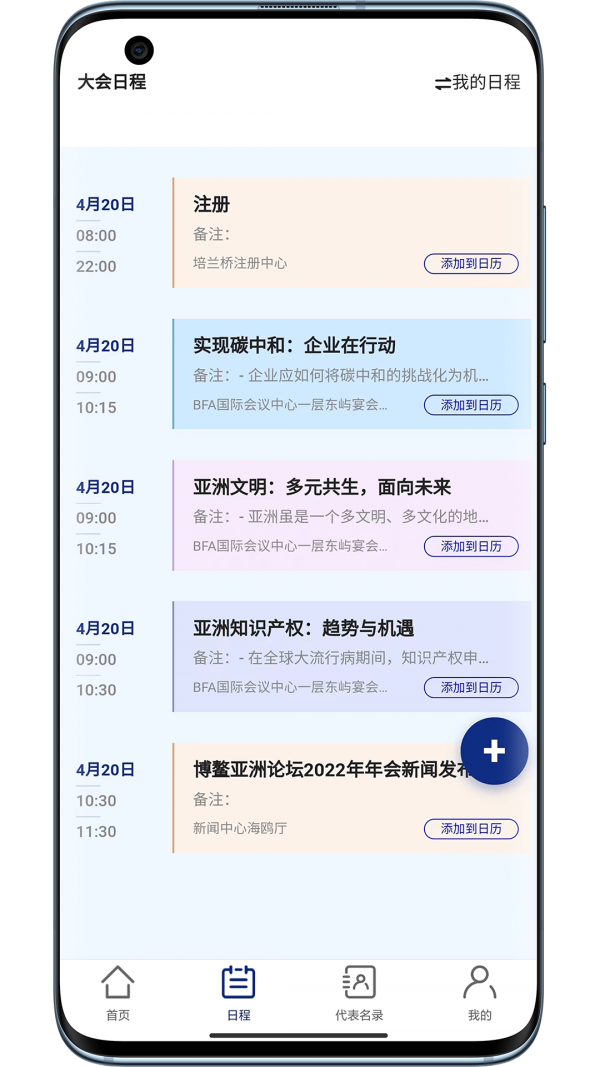This screenshot has width=600, height=1067.
Task: Open 亚洲知识产权：趋势与机遇 session details
Action: pos(300,642)
